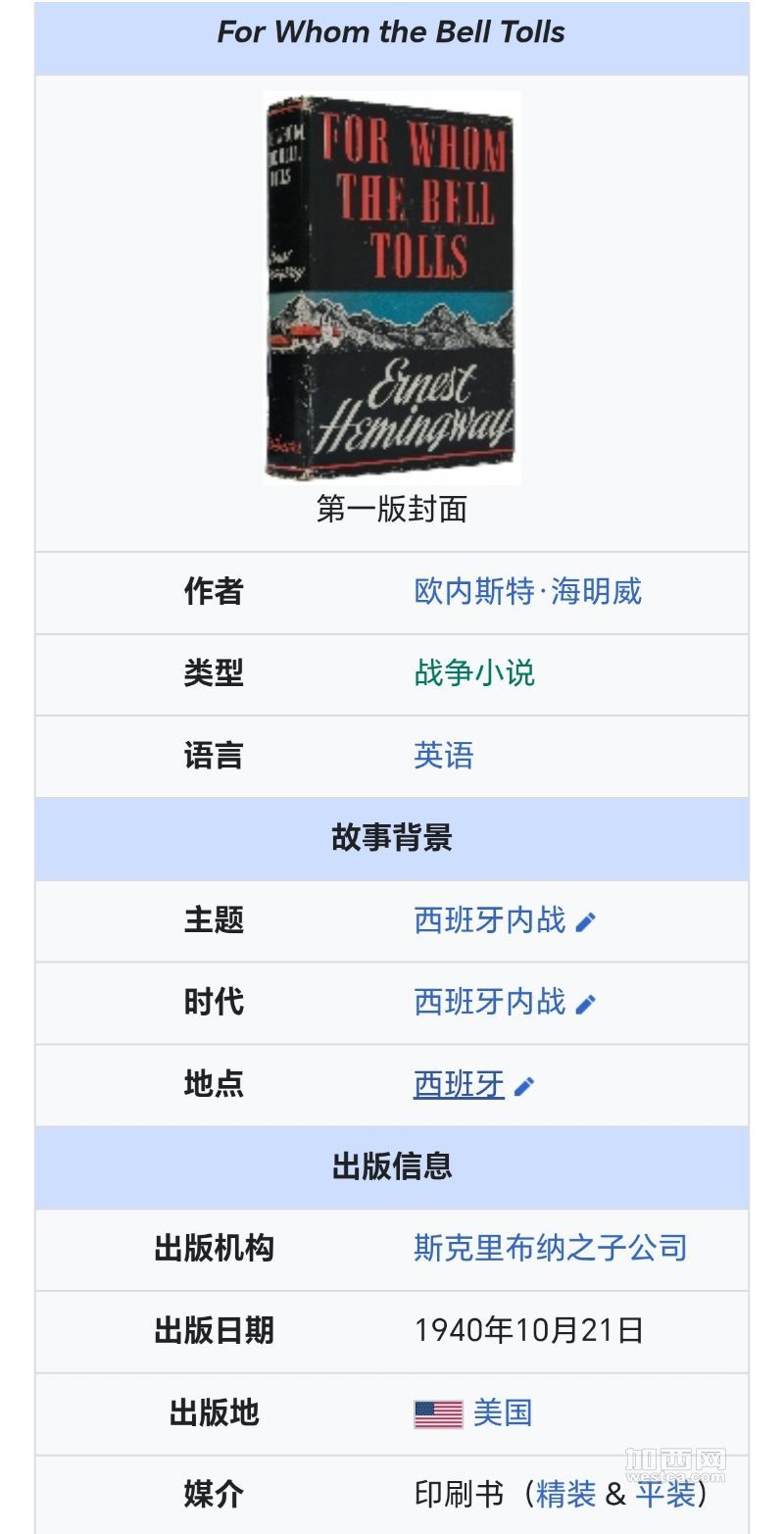Open the 平装 paperback link

[665, 1494]
